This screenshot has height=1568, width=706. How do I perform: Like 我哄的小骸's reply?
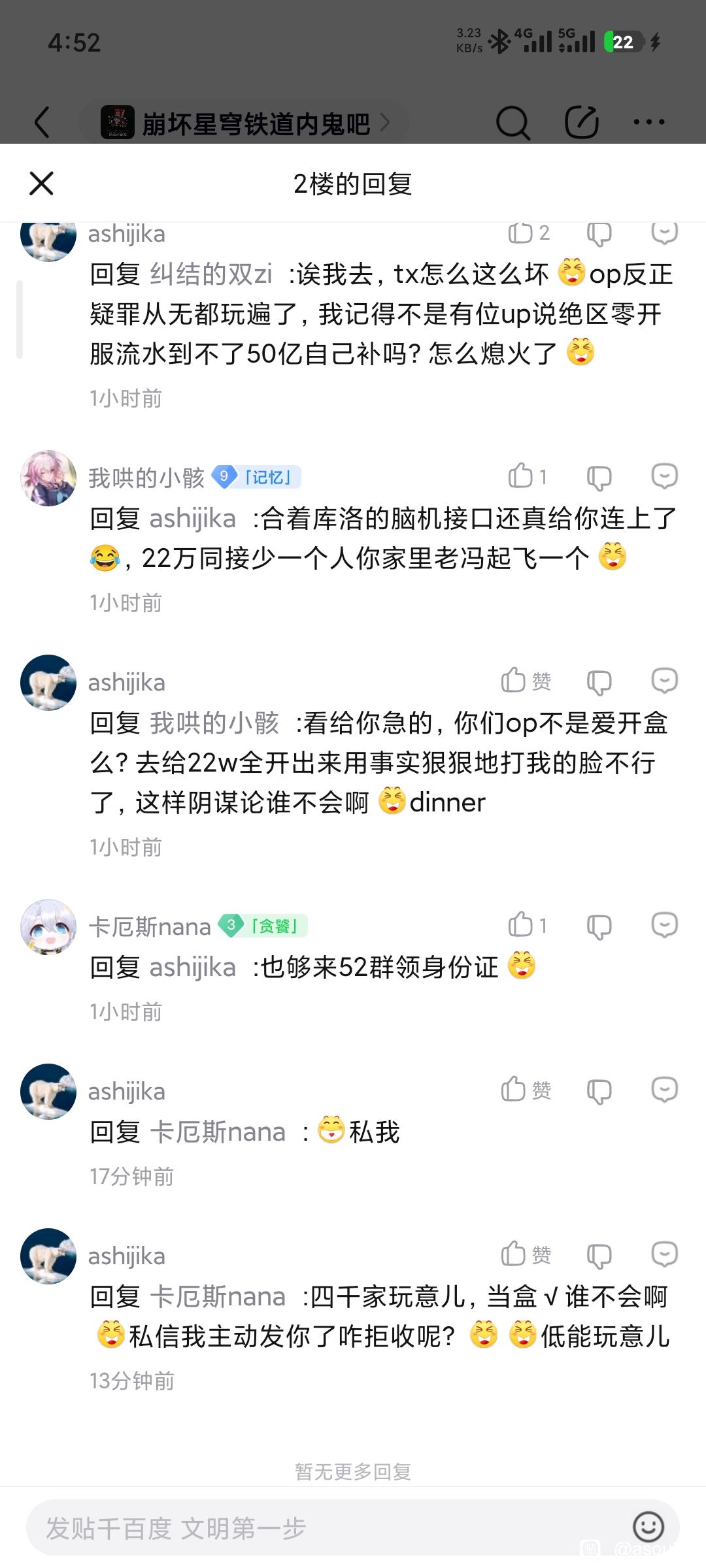point(522,476)
